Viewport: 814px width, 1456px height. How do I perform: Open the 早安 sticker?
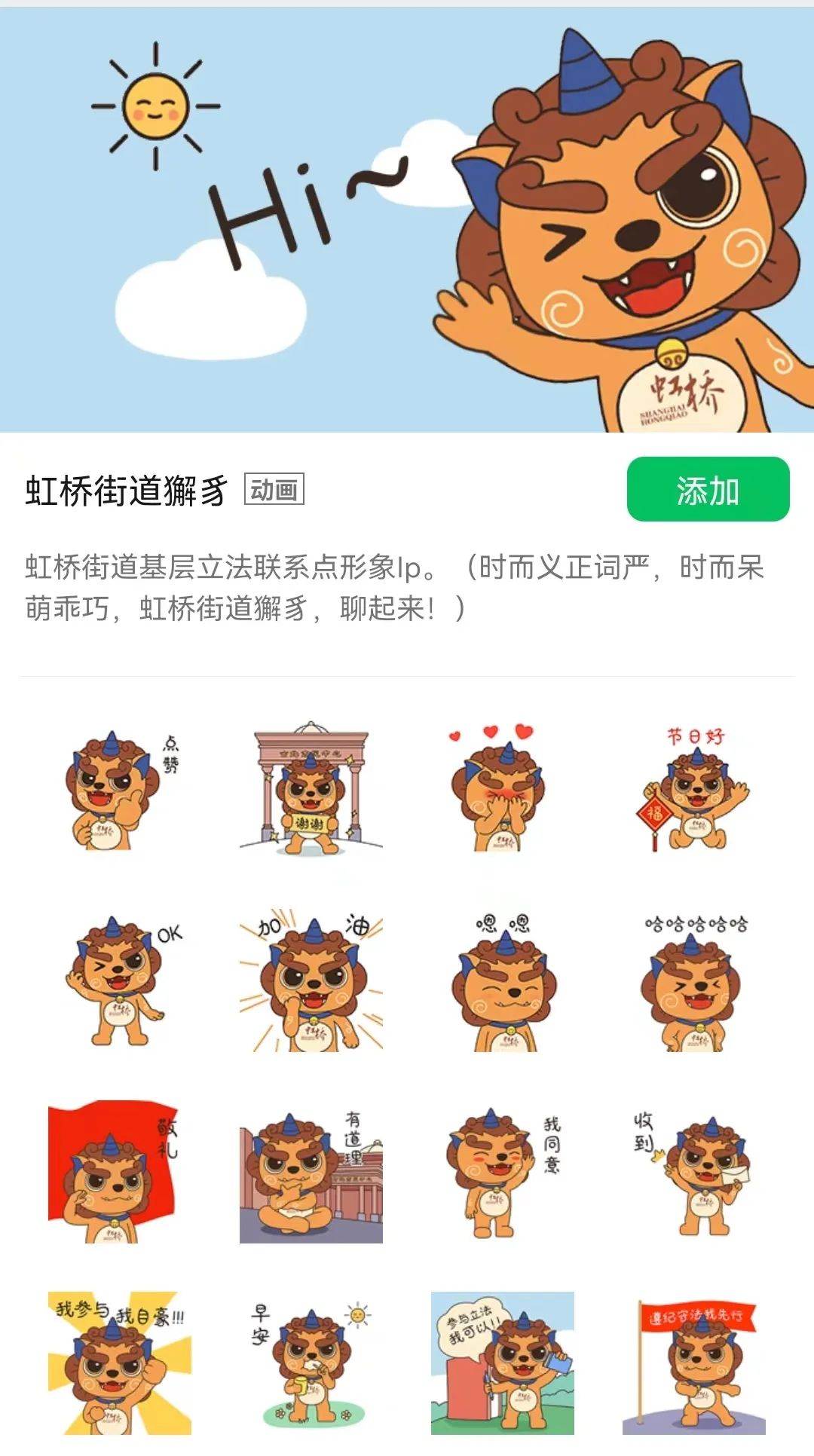click(x=311, y=1363)
